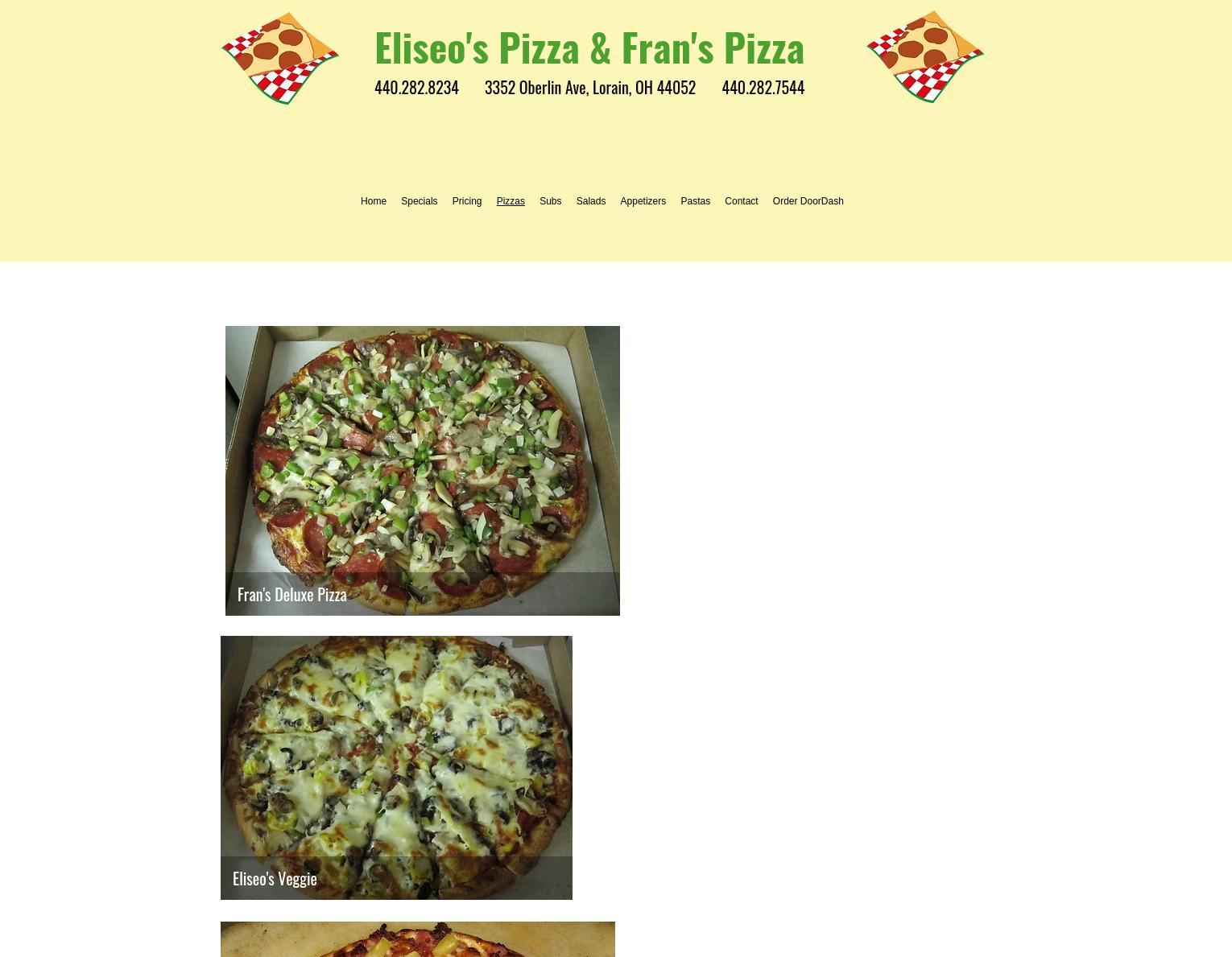Open the Subs menu page
Viewport: 1232px width, 957px height.
pyautogui.click(x=550, y=201)
